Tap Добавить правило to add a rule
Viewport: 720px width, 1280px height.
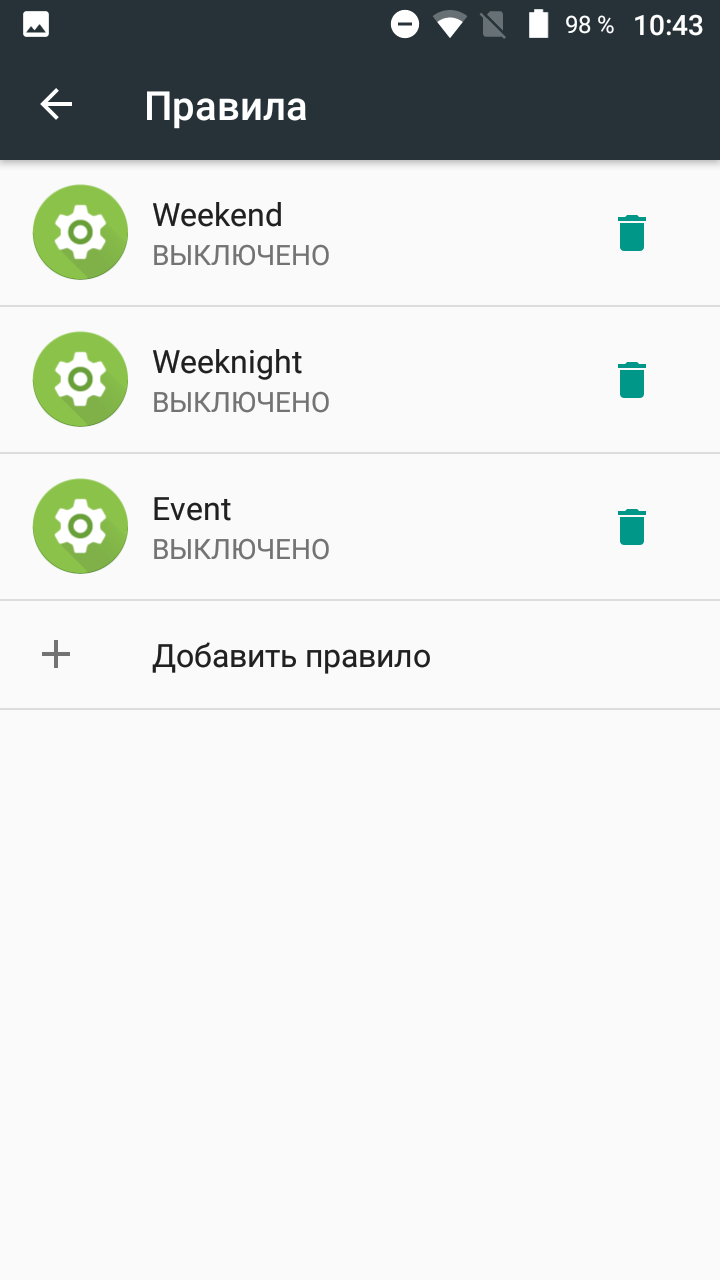(360, 656)
